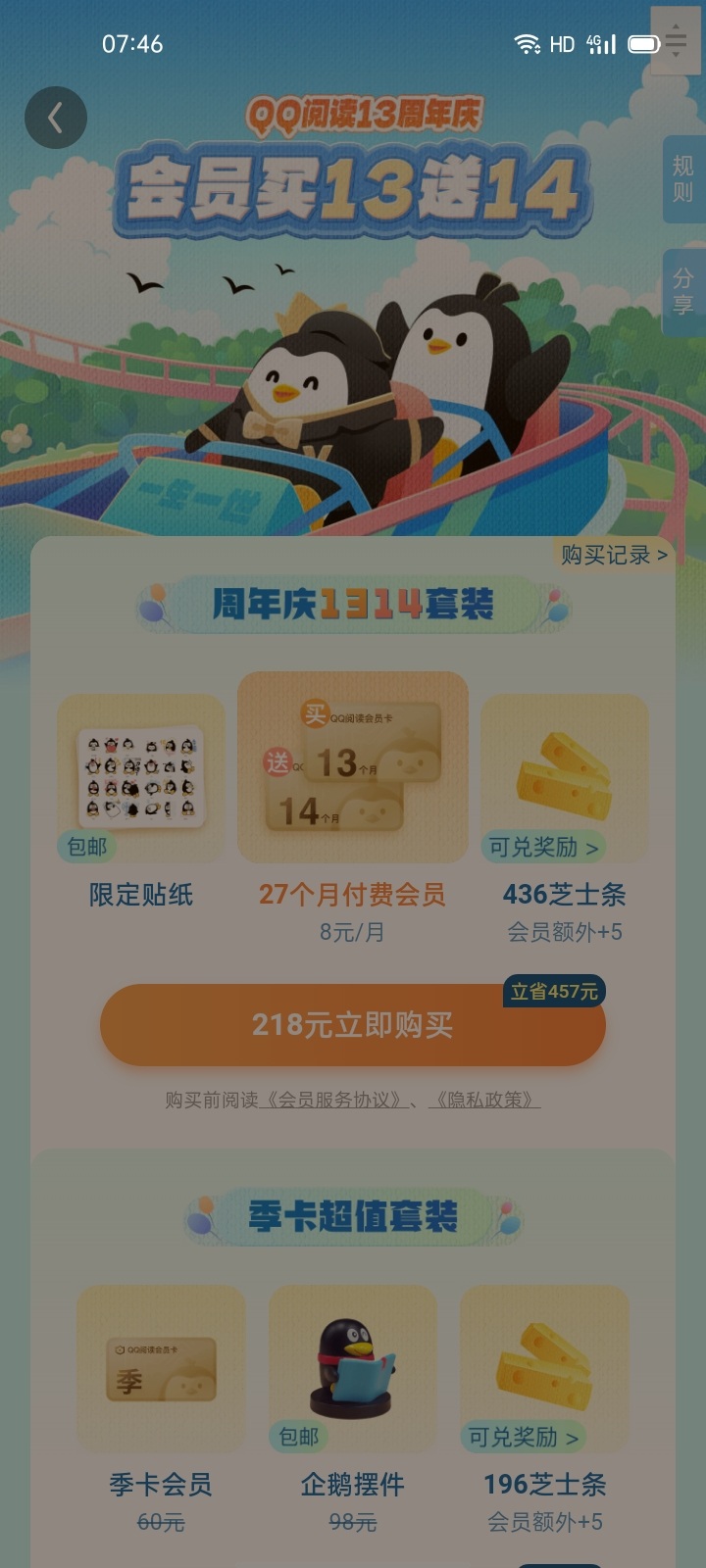Viewport: 706px width, 1568px height.
Task: Tap 218元立即购买 to buy now
Action: click(353, 1025)
